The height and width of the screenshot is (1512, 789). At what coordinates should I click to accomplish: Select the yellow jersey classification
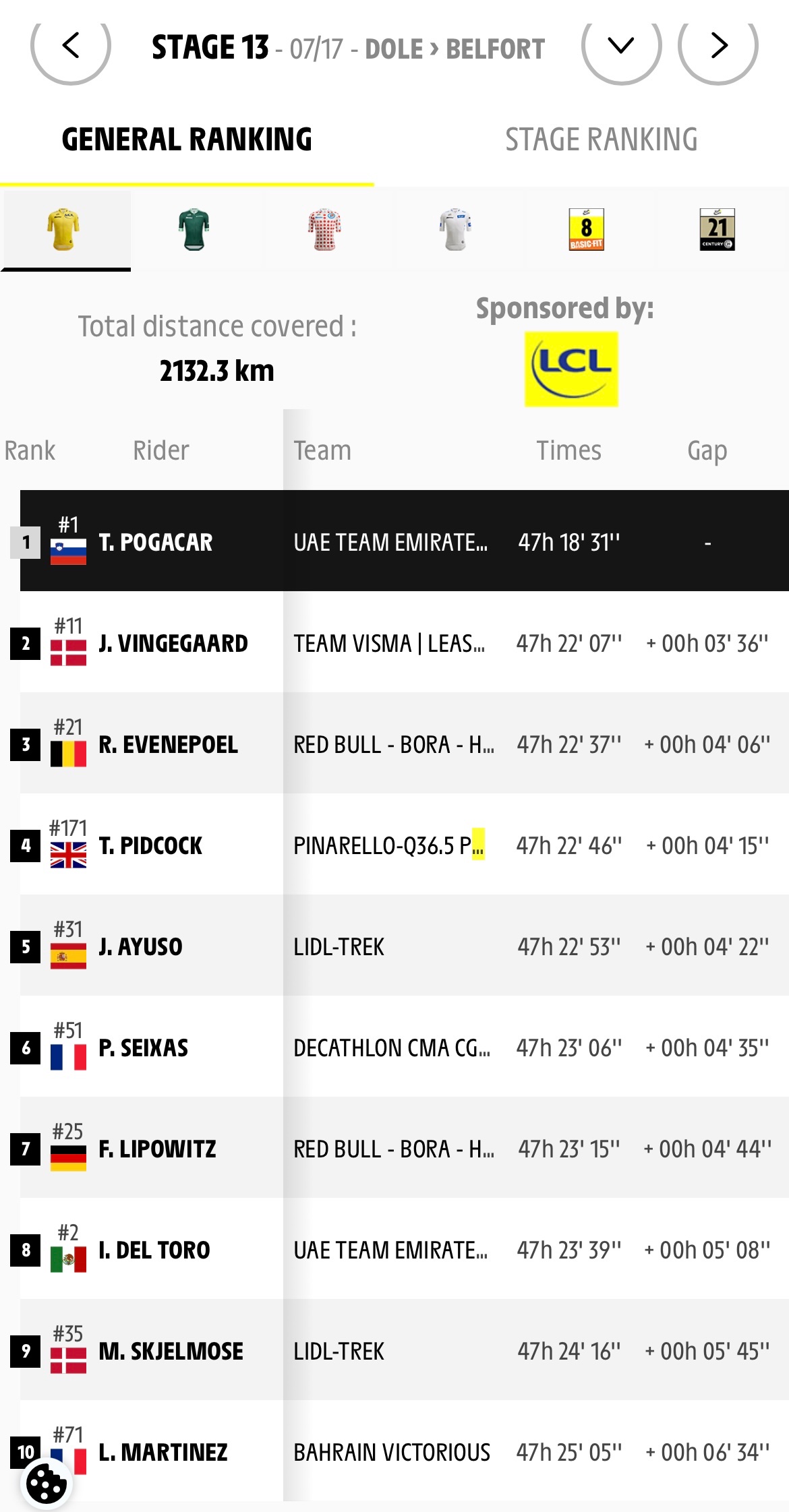64,230
